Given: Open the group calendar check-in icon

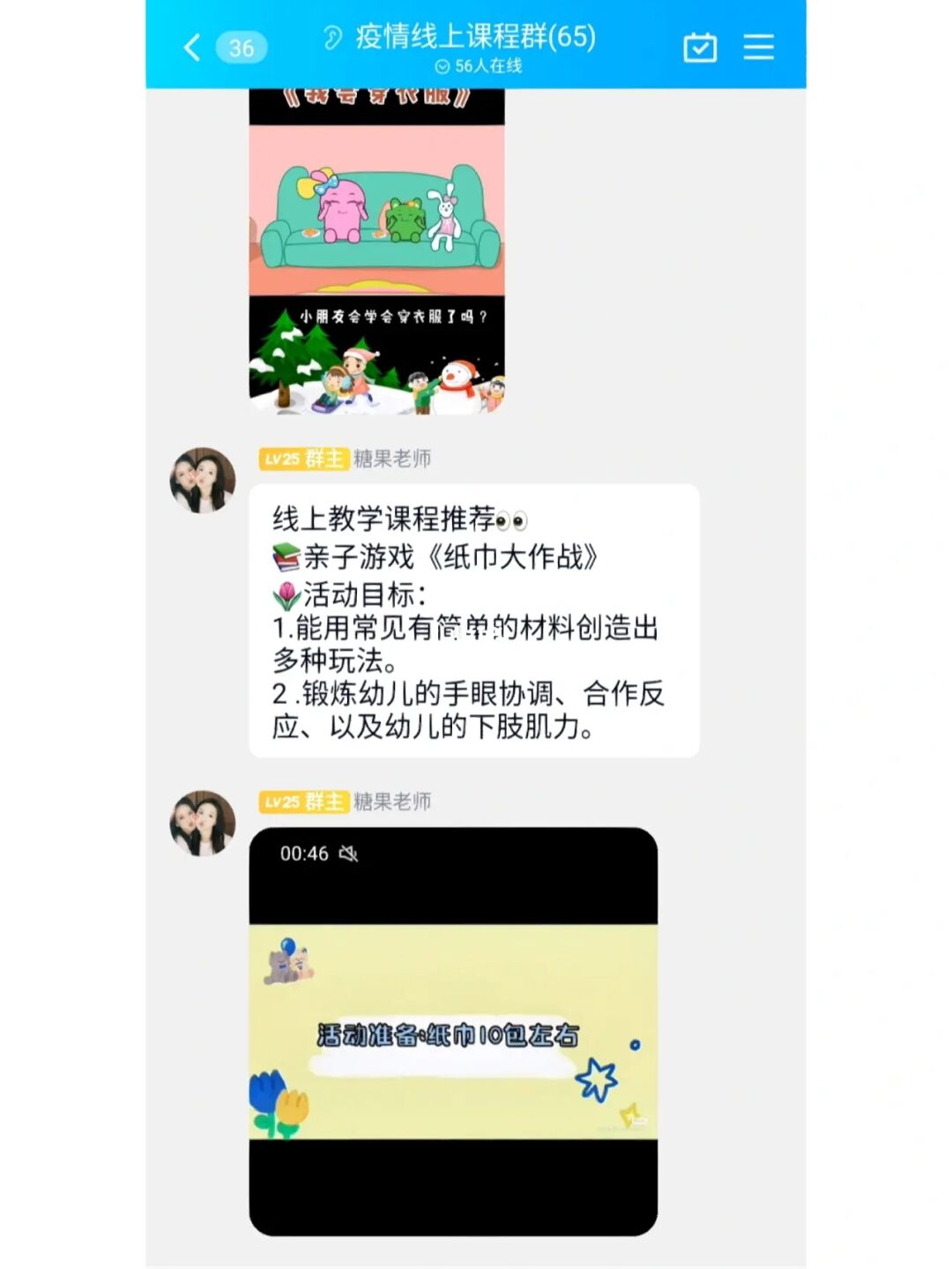Looking at the screenshot, I should (x=700, y=47).
